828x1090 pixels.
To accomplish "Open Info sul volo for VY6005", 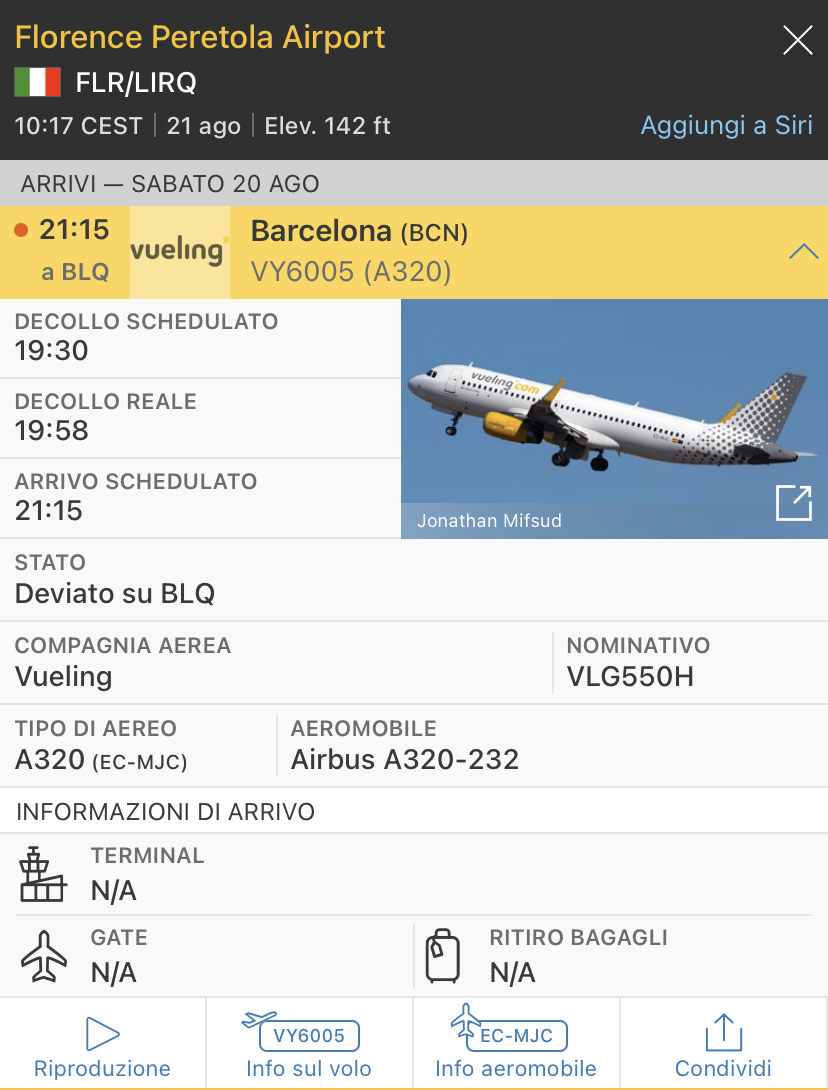I will (x=309, y=1045).
